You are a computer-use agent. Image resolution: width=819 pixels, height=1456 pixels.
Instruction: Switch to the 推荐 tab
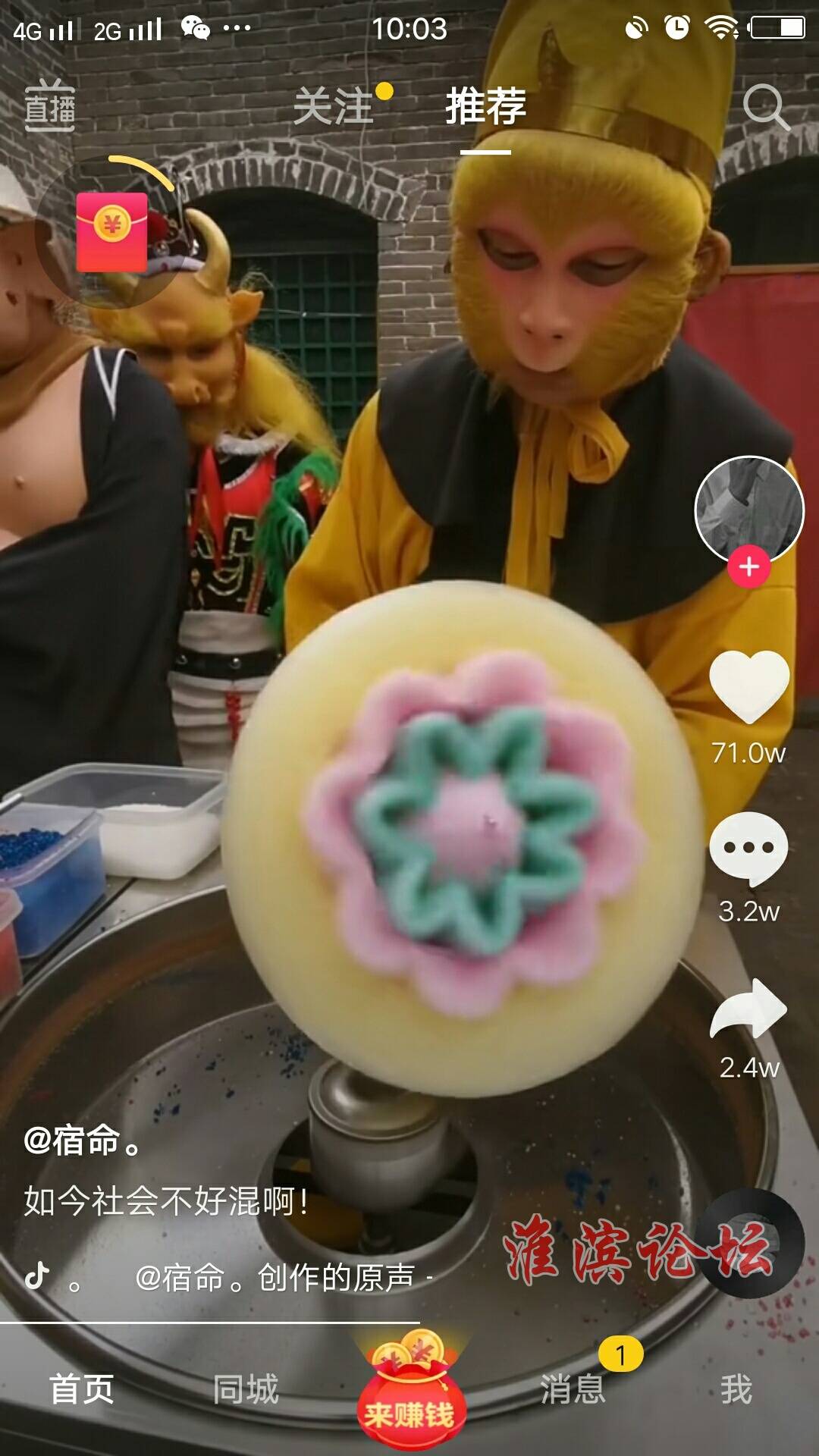tap(485, 106)
